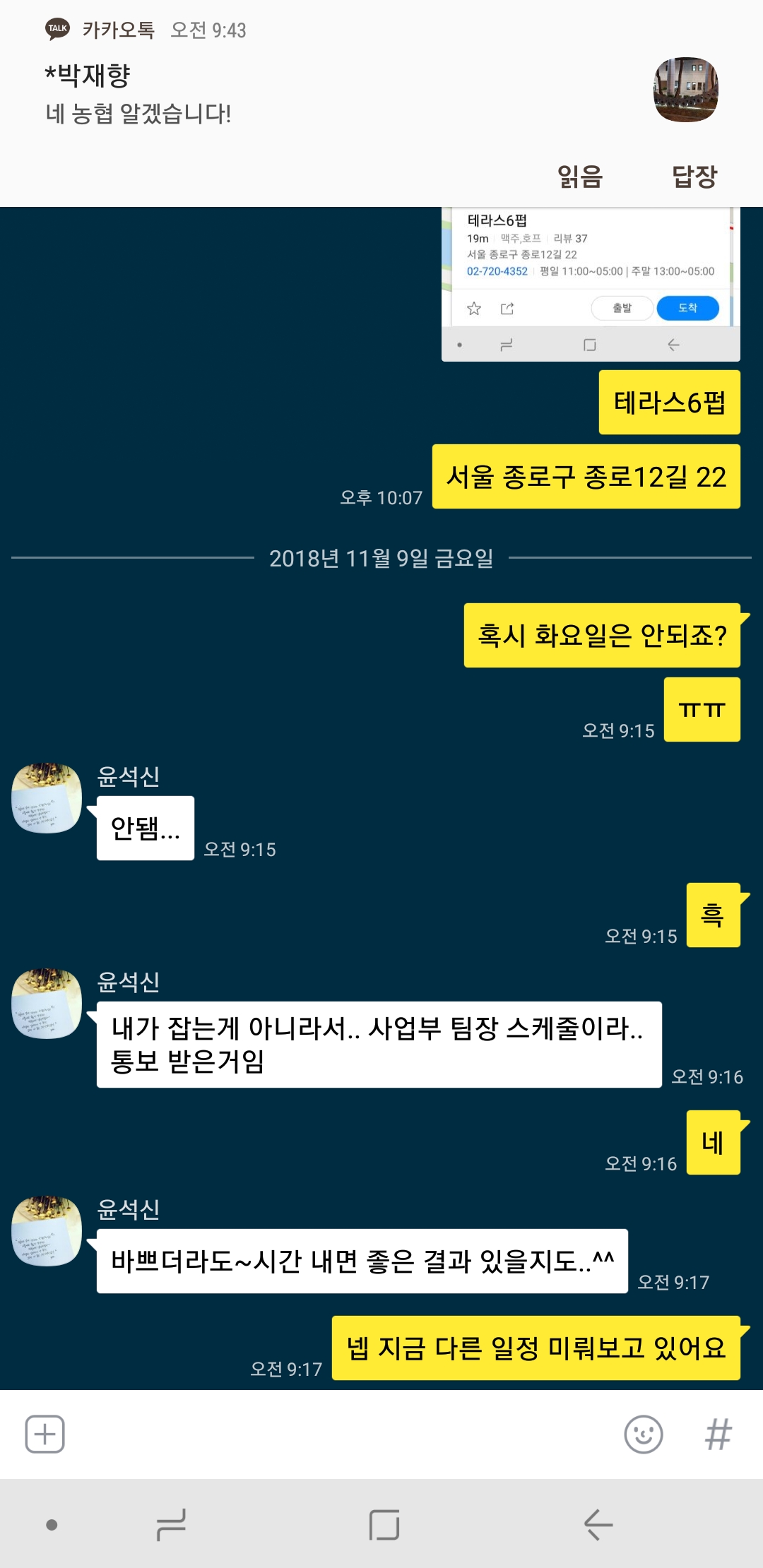Mark the 박재향 notification as read (읽음)
Viewport: 763px width, 1568px height.
[x=579, y=176]
